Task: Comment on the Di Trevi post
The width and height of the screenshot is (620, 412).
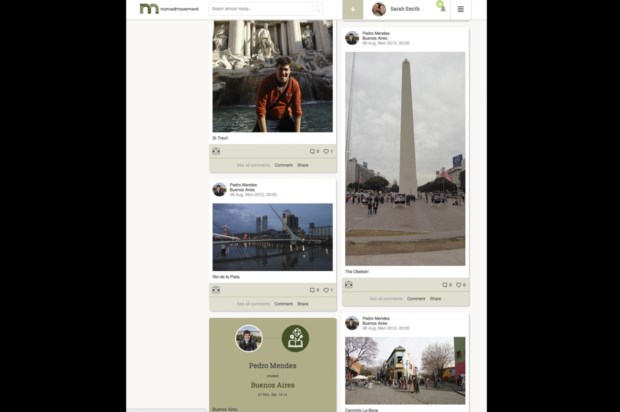Action: (284, 165)
